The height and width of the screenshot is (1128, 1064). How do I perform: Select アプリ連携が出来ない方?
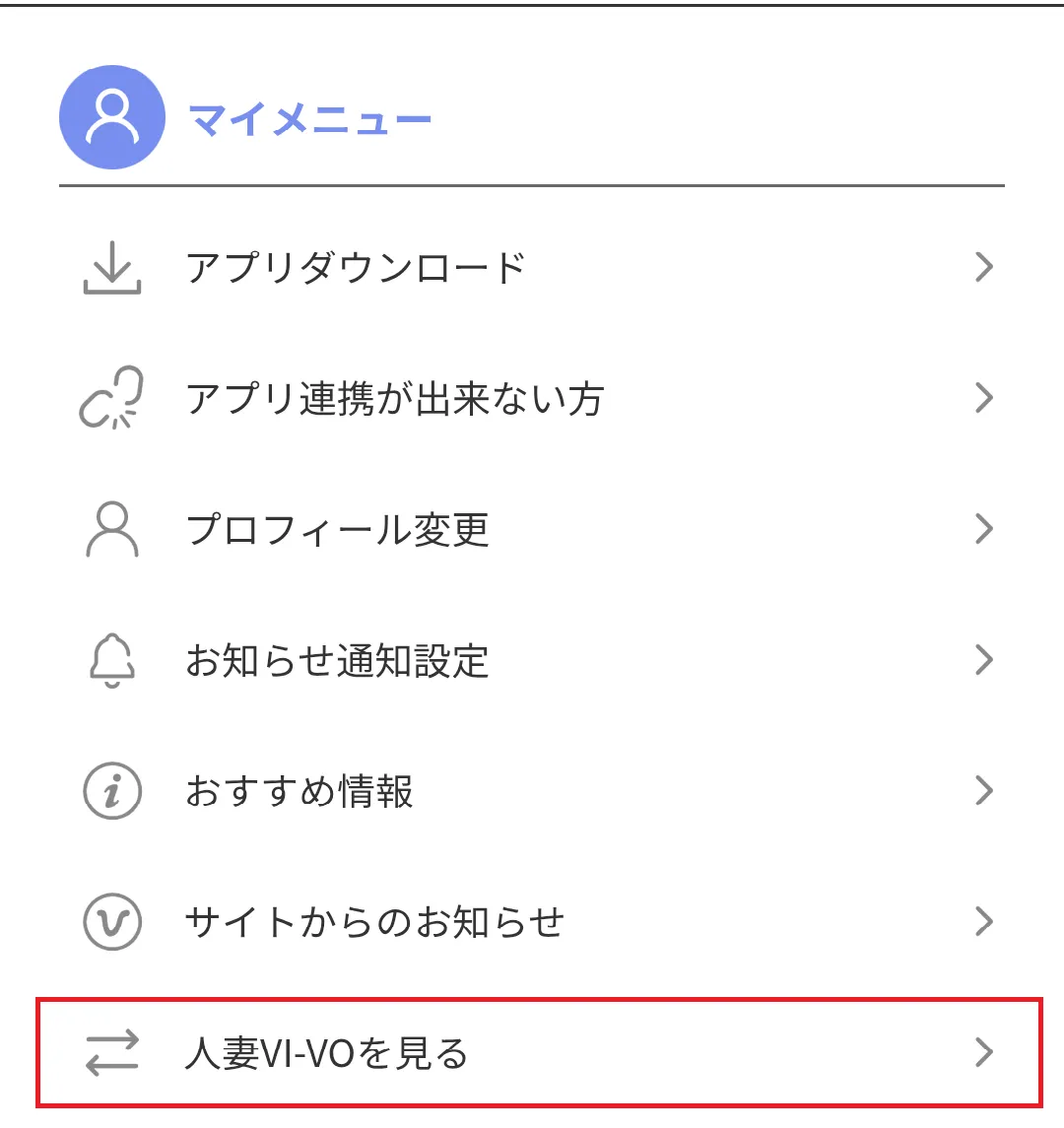[532, 399]
